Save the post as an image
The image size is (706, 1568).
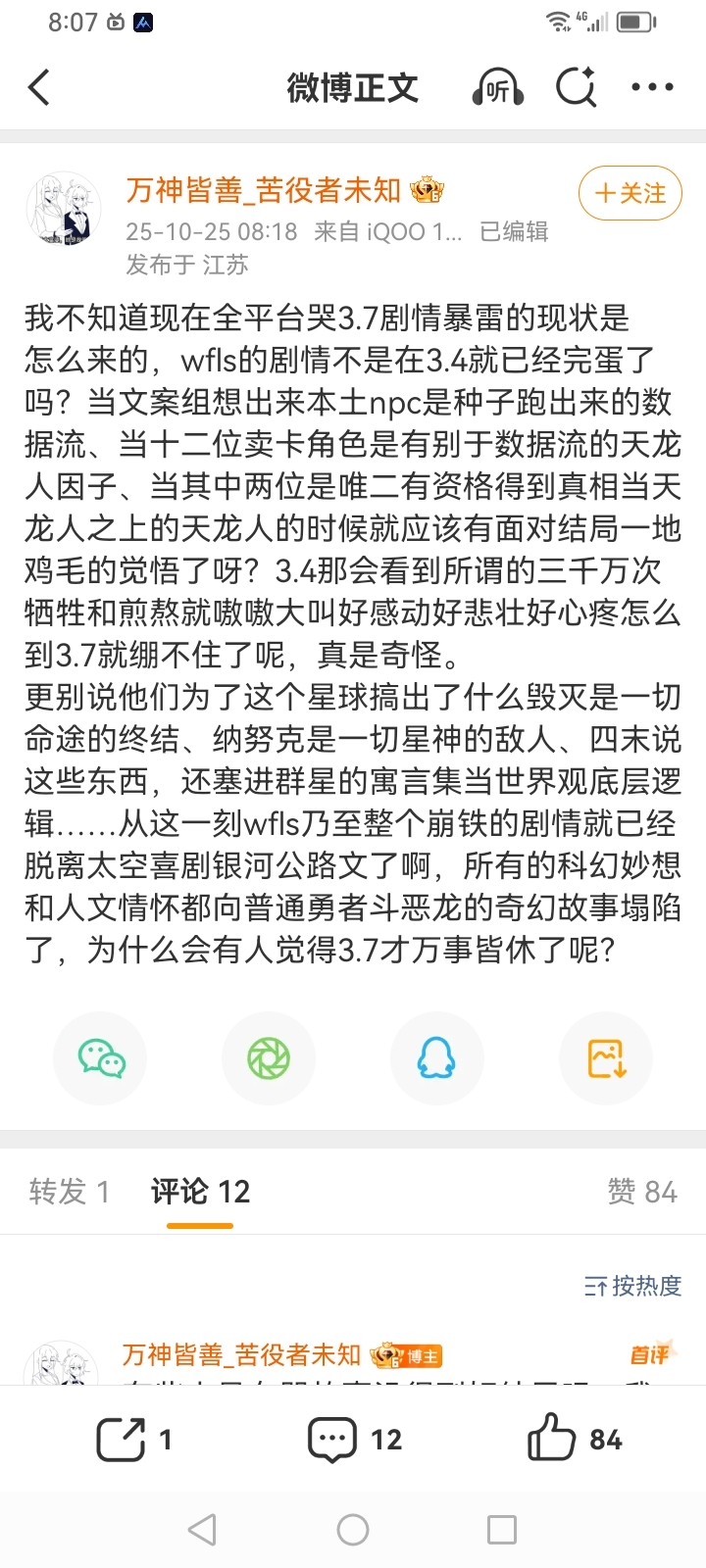(x=606, y=1058)
